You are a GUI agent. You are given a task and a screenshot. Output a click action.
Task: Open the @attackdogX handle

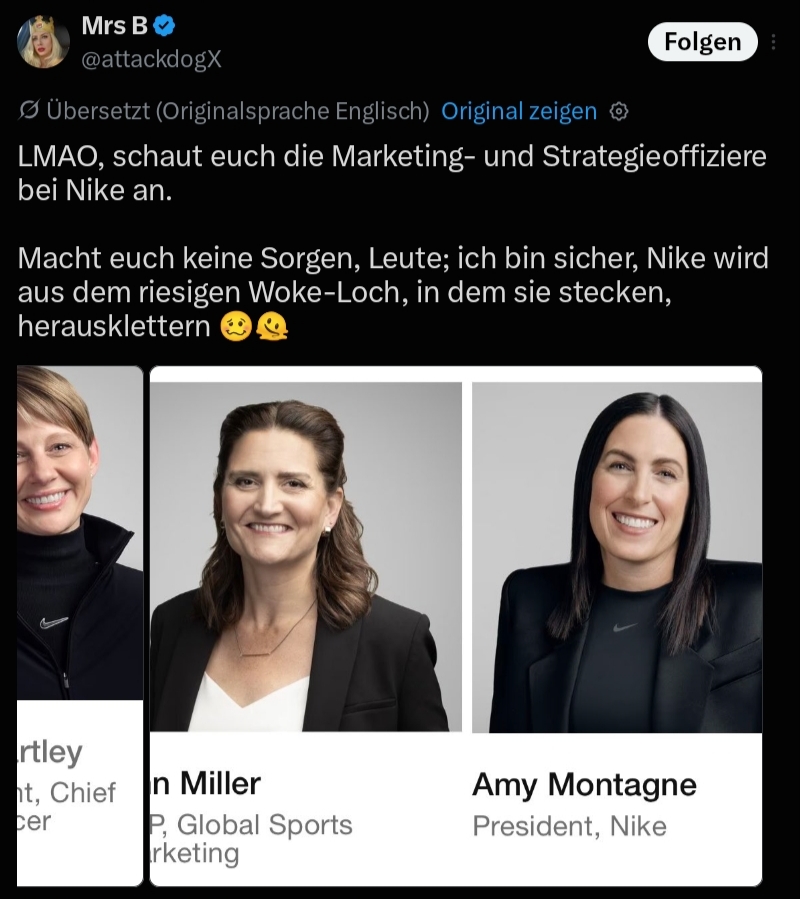pos(151,60)
